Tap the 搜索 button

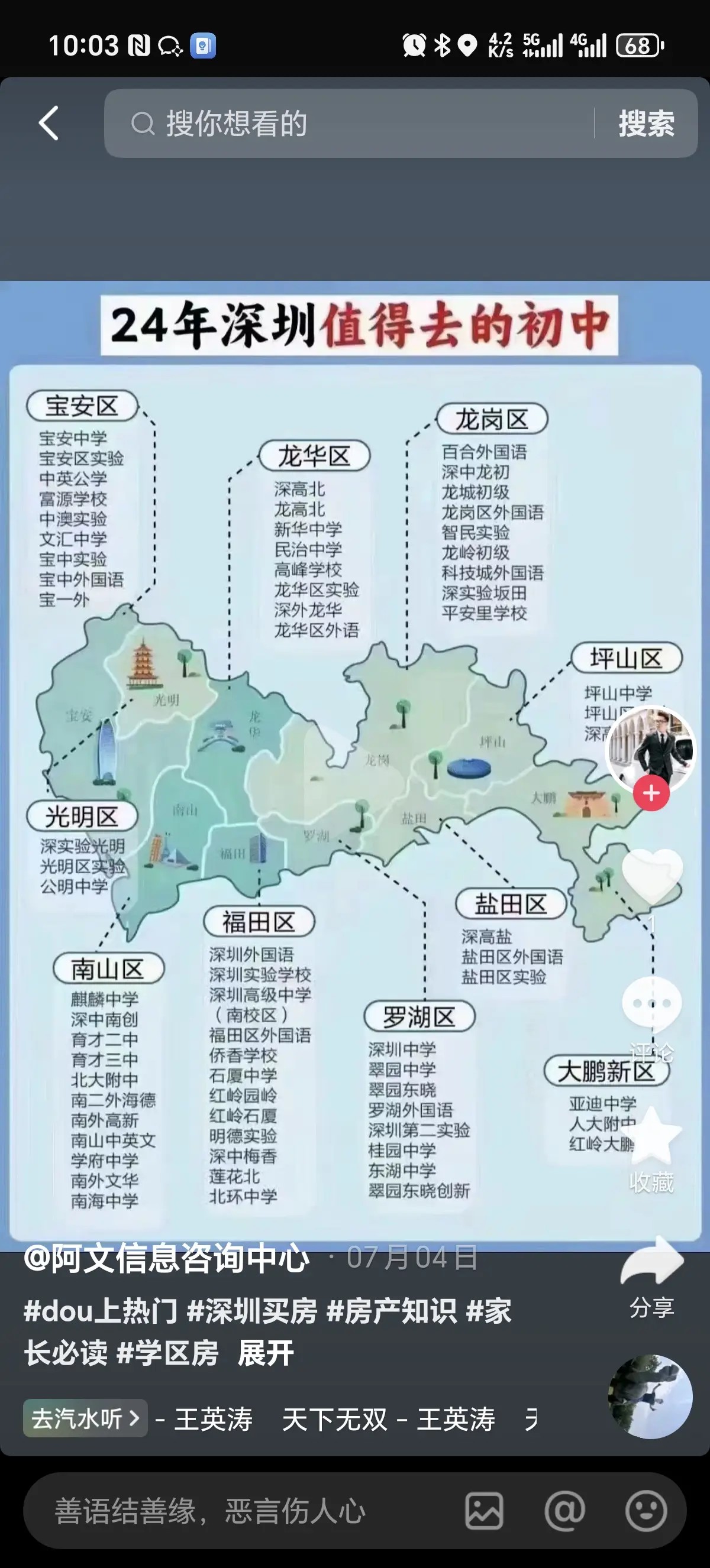(646, 124)
